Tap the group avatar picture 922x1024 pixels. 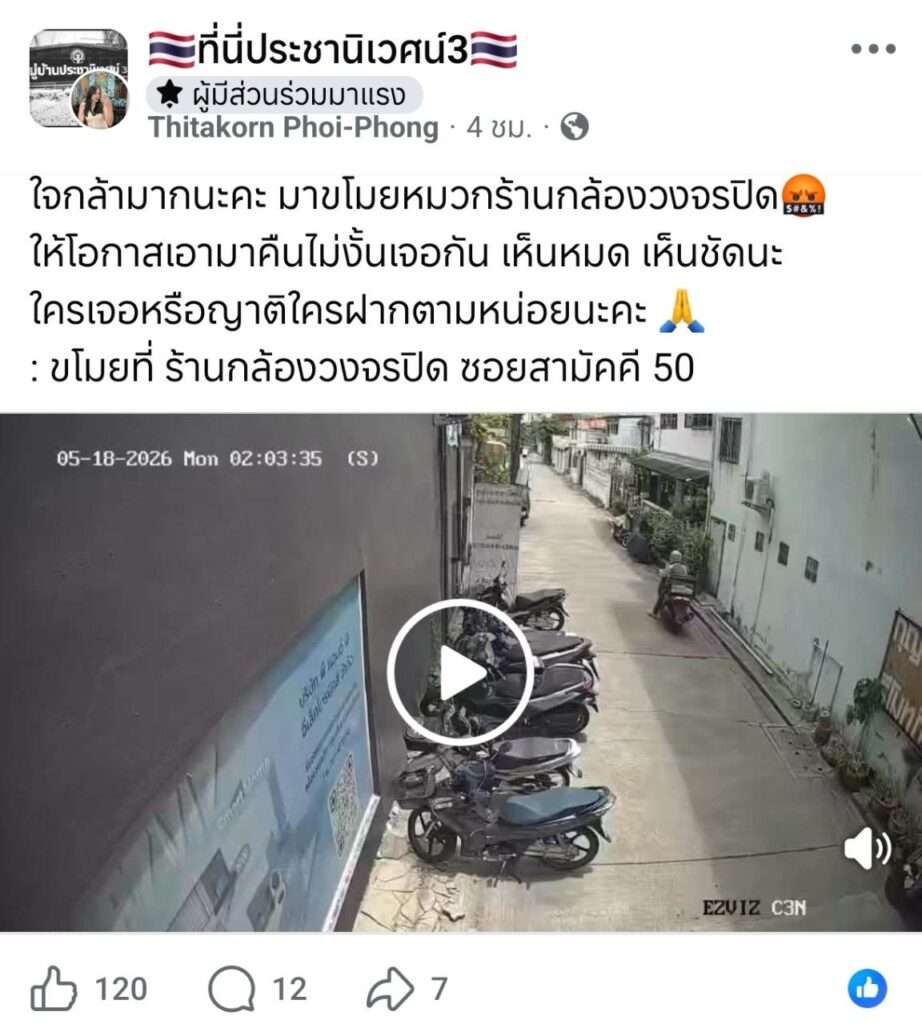point(78,78)
